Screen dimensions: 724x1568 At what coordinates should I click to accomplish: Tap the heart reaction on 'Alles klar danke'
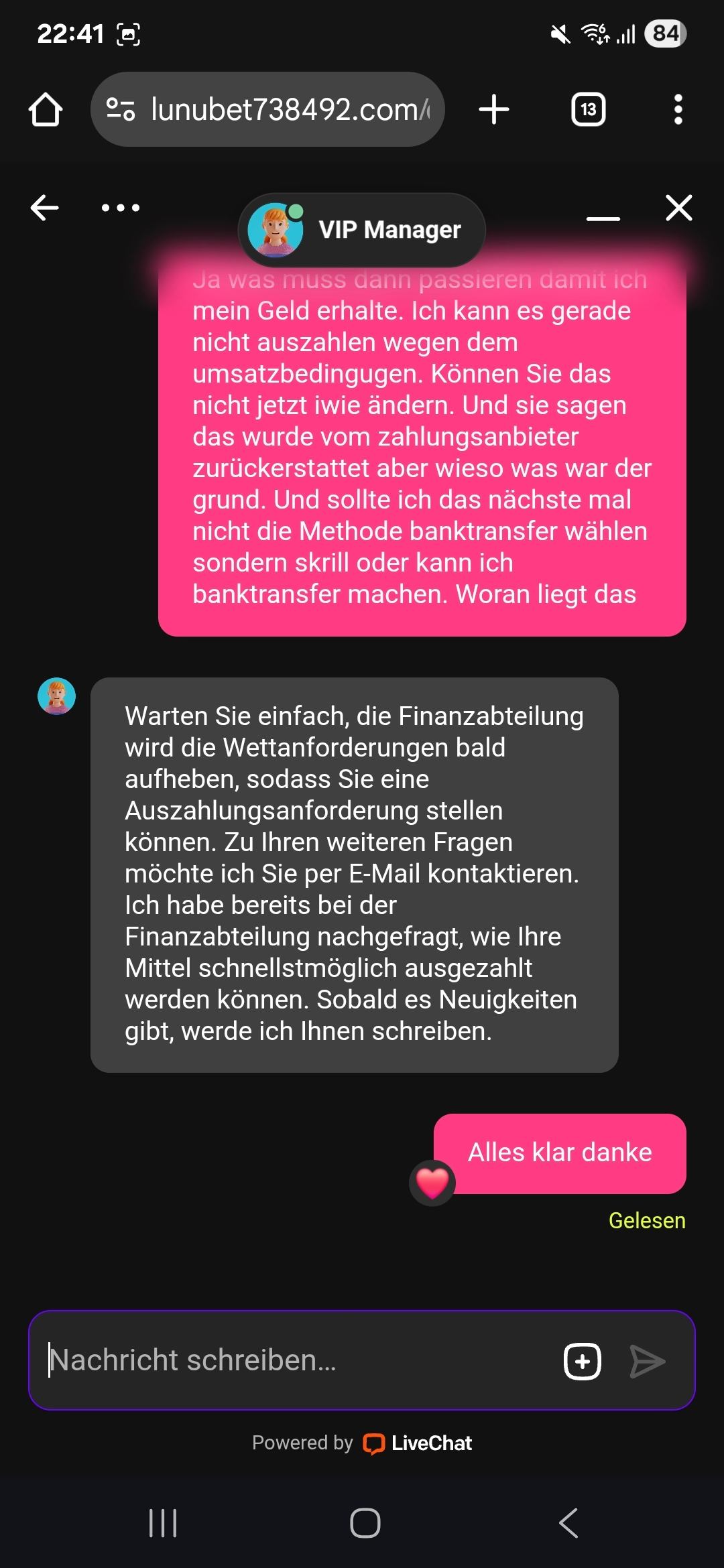coord(432,1183)
